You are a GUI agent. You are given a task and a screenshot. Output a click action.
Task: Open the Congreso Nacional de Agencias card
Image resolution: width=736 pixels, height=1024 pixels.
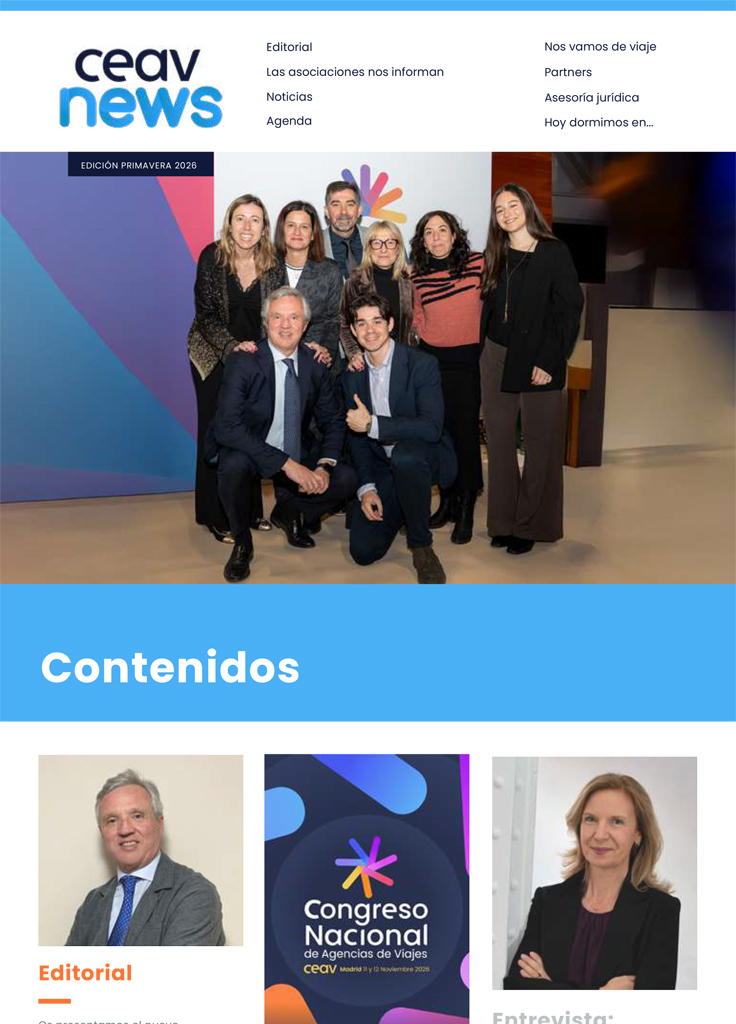pyautogui.click(x=366, y=888)
